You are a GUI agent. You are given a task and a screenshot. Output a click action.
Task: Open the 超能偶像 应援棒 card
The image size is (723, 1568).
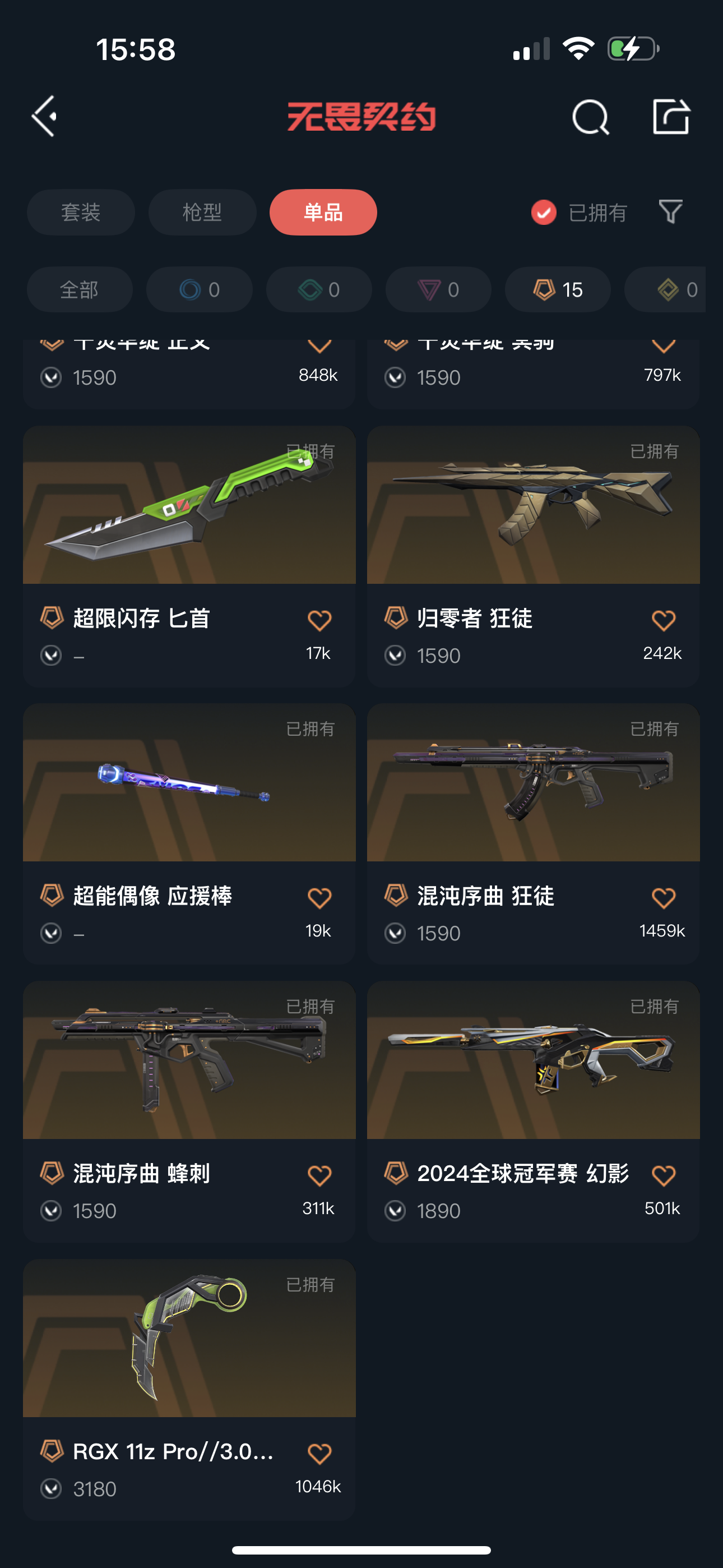(x=189, y=834)
